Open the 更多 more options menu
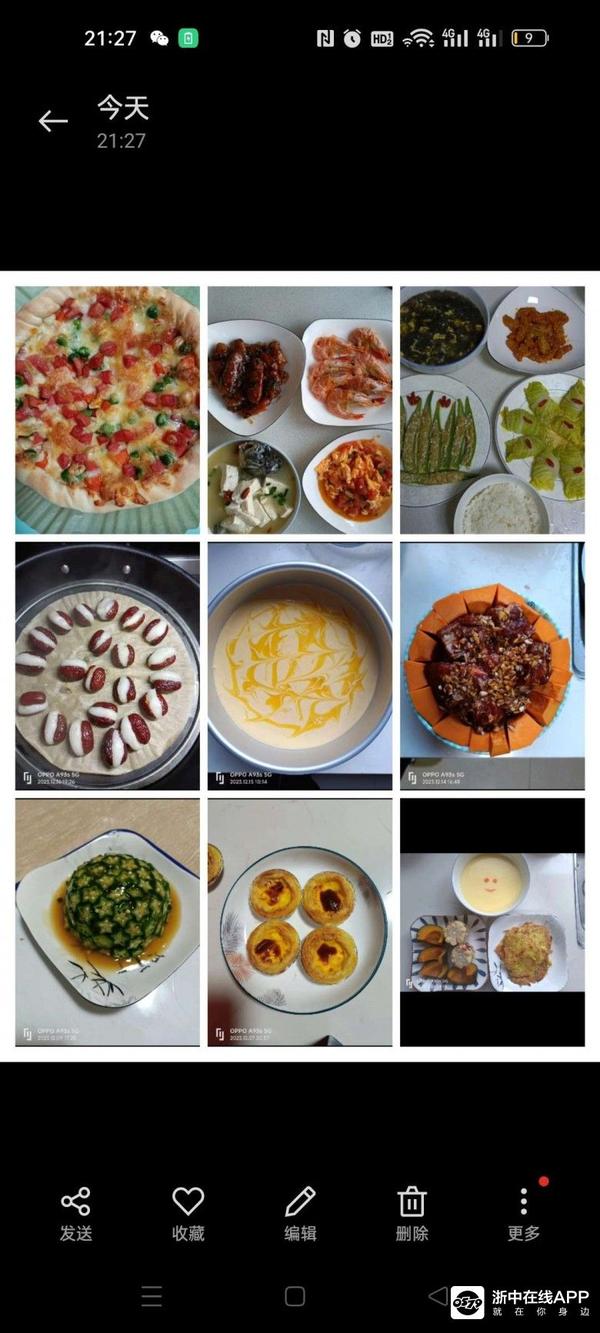Viewport: 600px width, 1333px height. point(524,1214)
